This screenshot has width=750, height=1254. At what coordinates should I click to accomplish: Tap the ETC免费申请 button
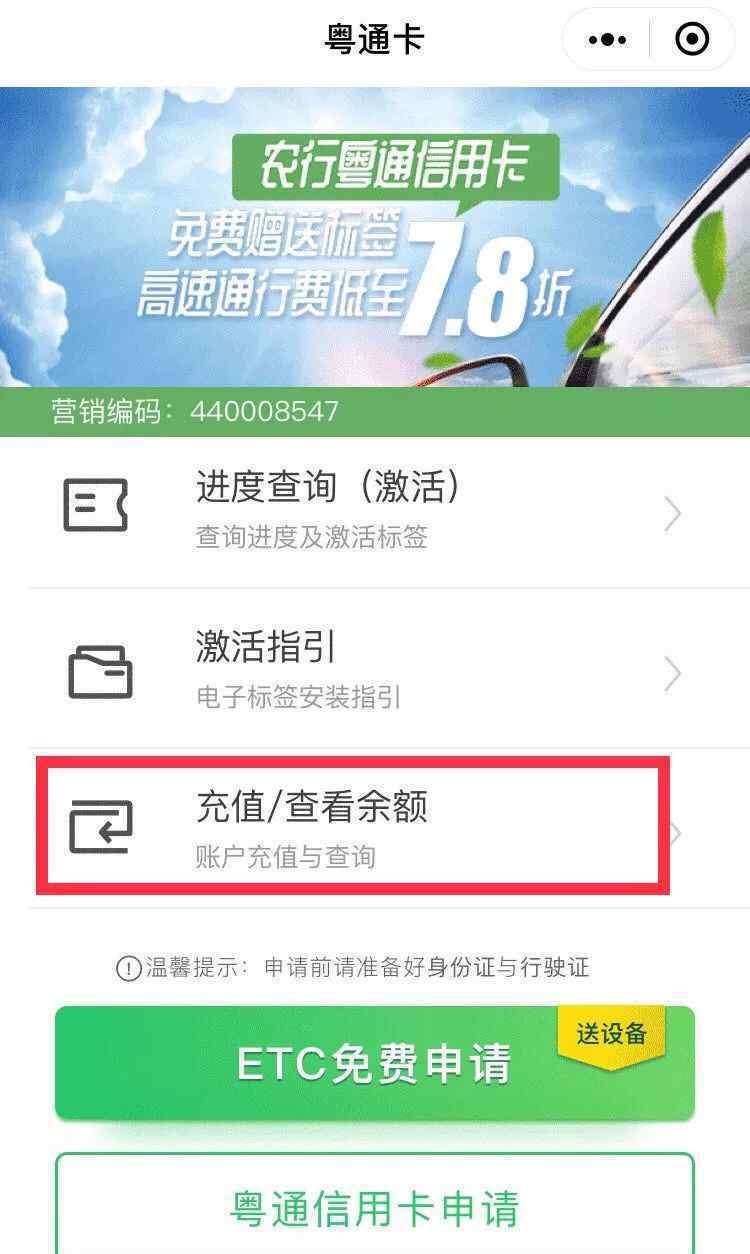click(375, 1064)
